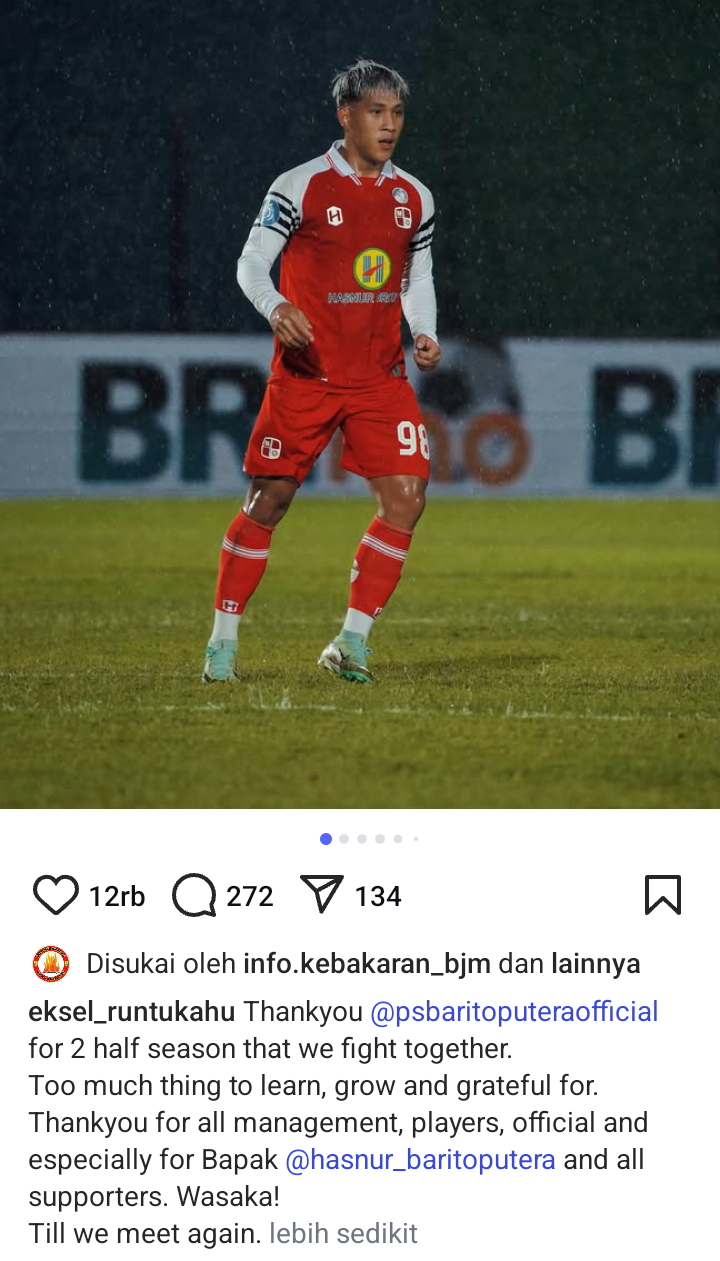This screenshot has width=720, height=1261.
Task: Open the @hasnur_baritoputera mention
Action: (x=420, y=1160)
